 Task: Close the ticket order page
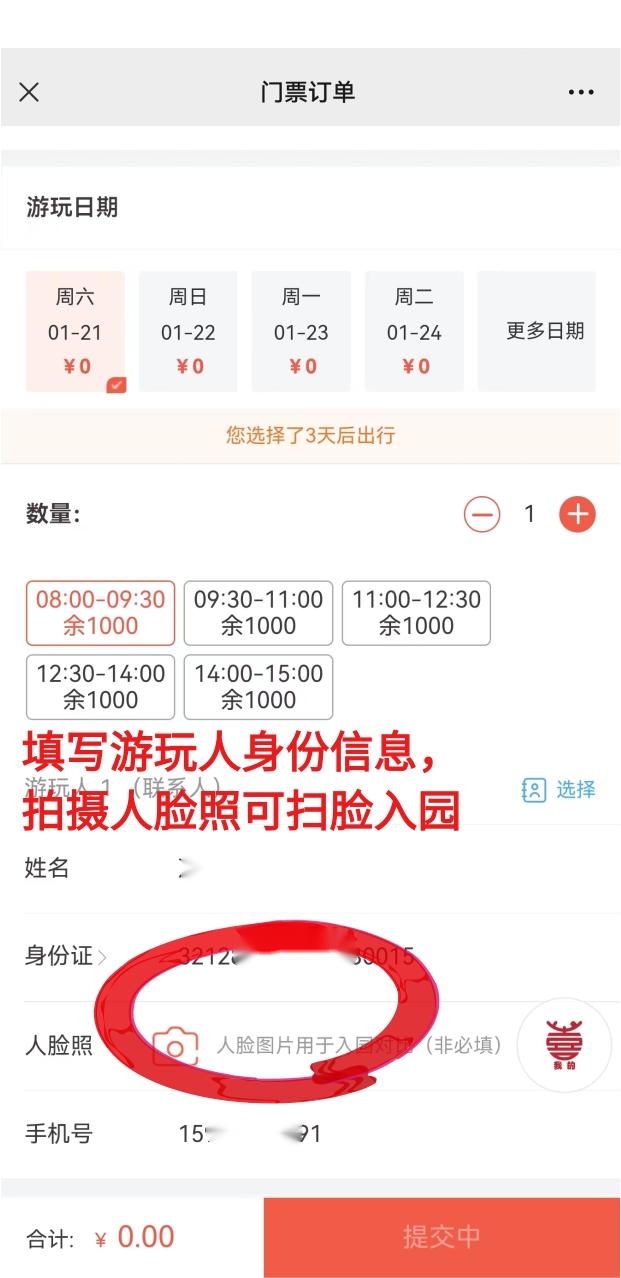pyautogui.click(x=29, y=92)
